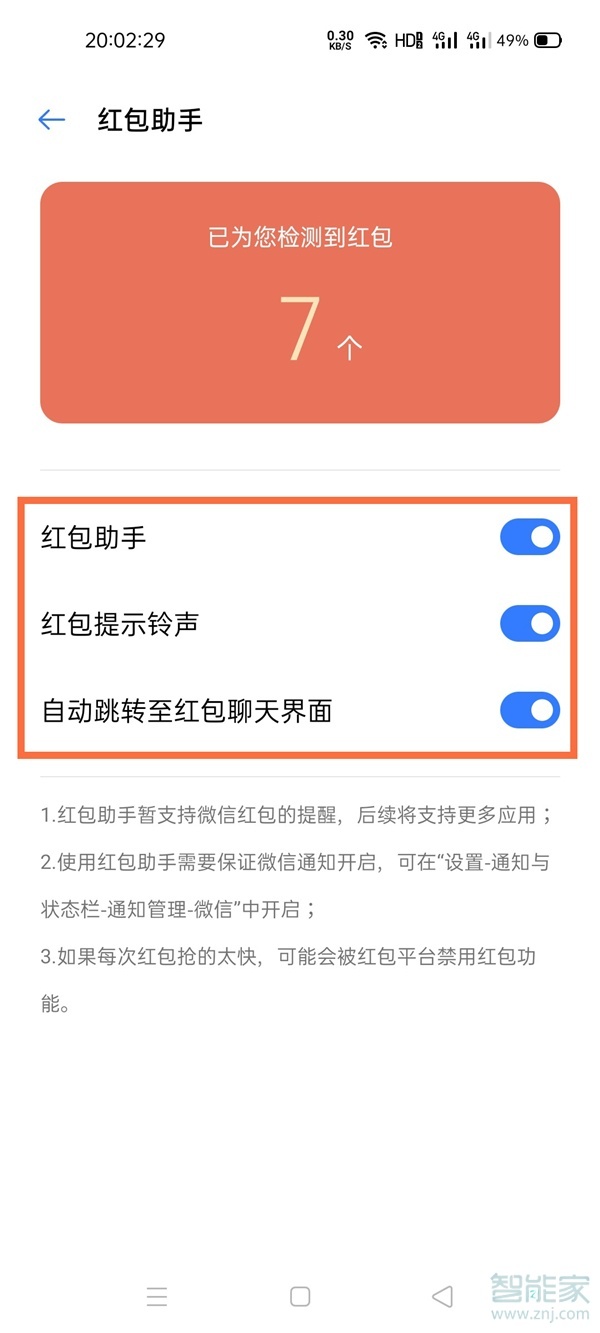Turn off the 红包助手 switch
Image resolution: width=600 pixels, height=1333 pixels.
click(529, 537)
